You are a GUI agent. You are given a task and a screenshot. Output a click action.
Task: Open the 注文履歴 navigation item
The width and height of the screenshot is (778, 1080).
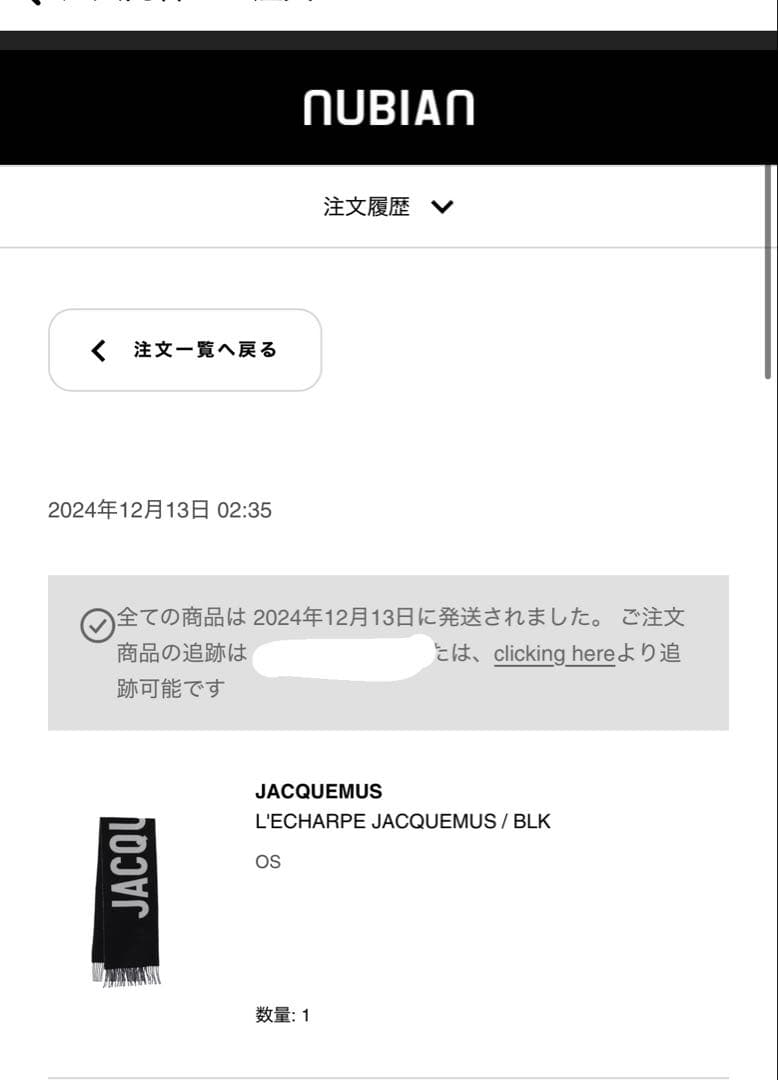coord(367,206)
